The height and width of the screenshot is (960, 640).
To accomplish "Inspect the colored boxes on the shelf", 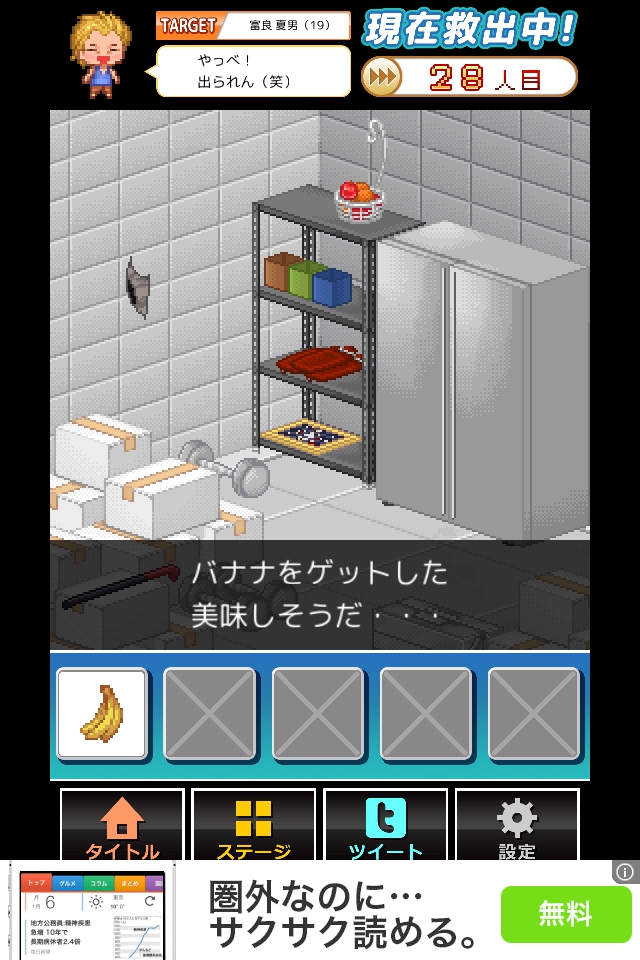I will [308, 280].
